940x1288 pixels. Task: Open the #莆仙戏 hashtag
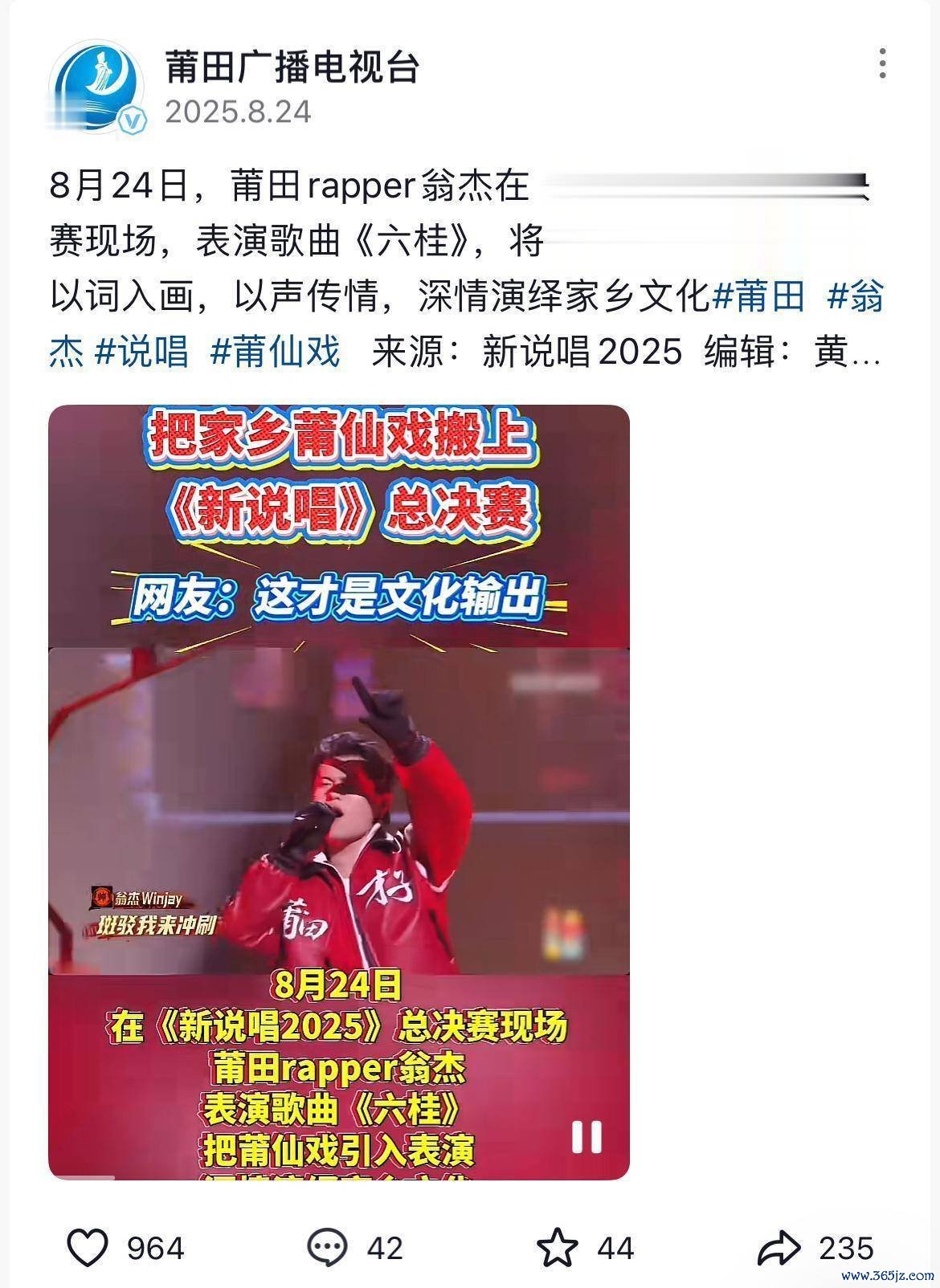coord(276,352)
